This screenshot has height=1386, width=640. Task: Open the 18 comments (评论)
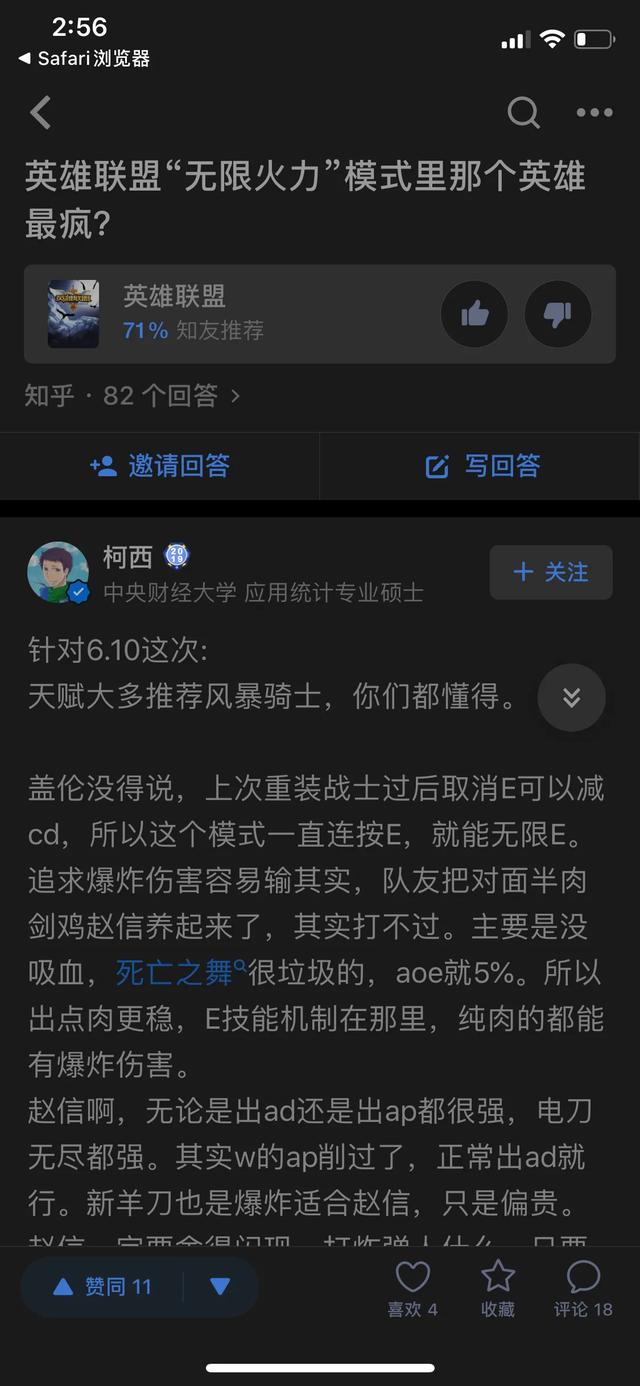pyautogui.click(x=583, y=1288)
